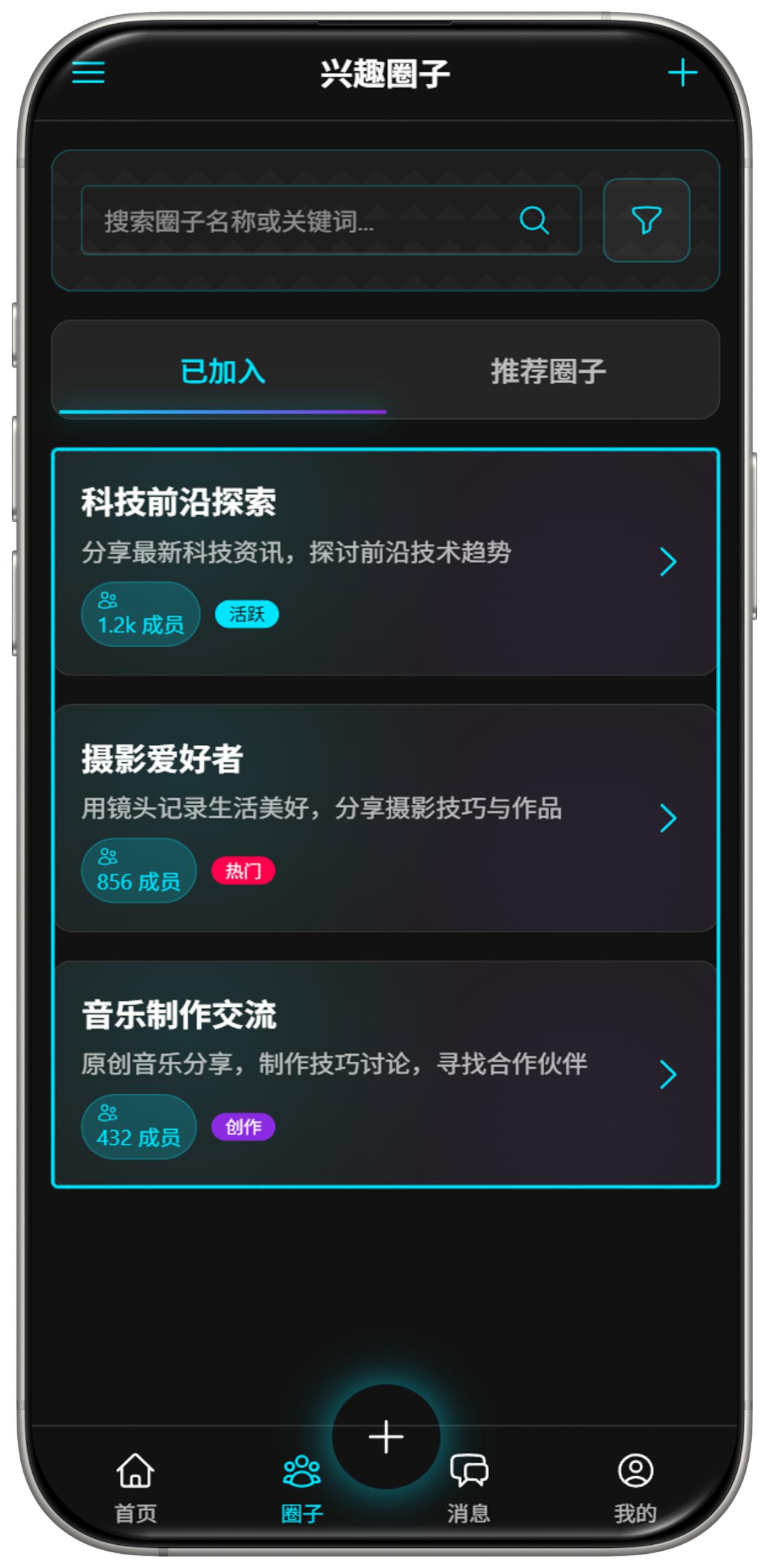Viewport: 769px width, 1568px height.
Task: Switch to 推荐圈子 tab
Action: 548,371
